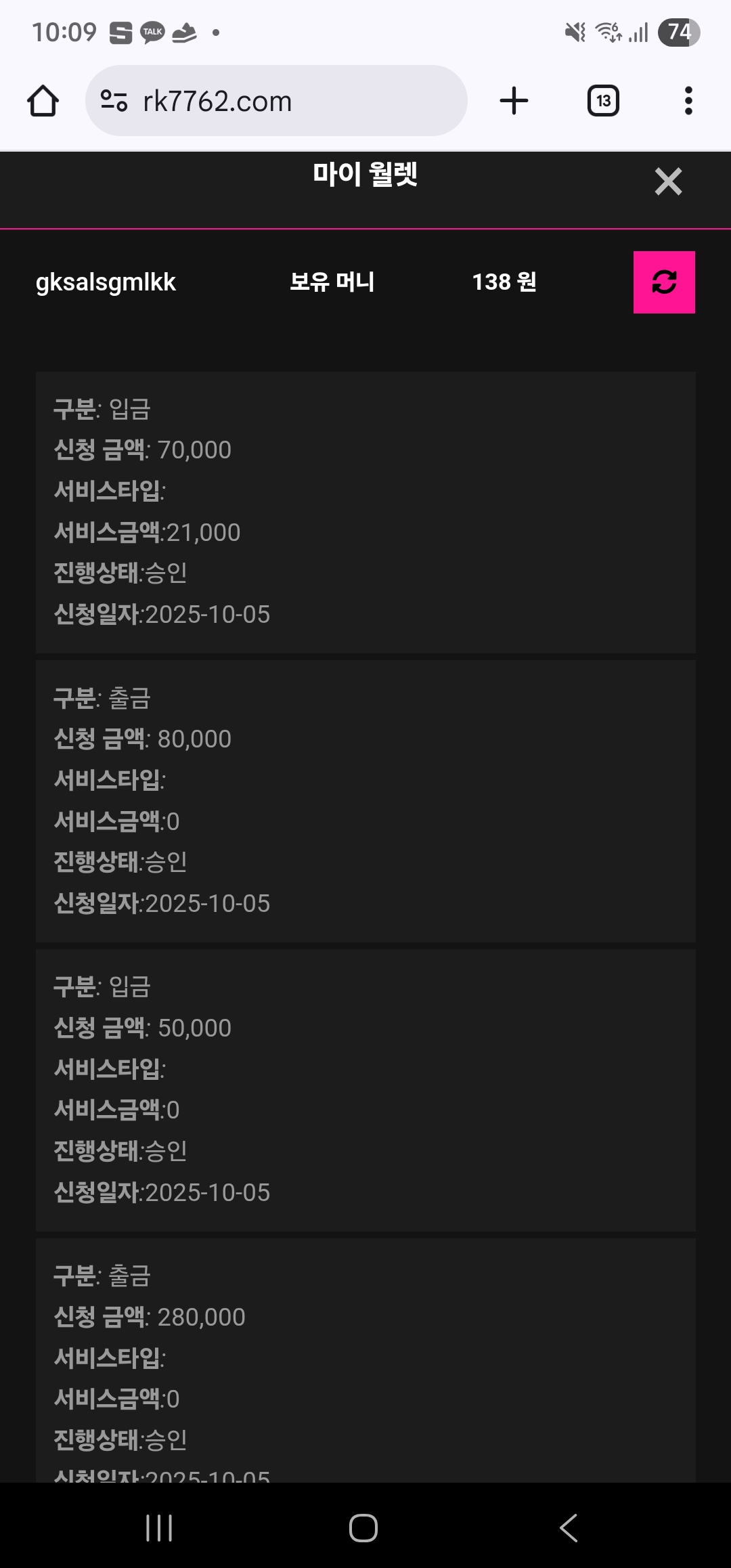The height and width of the screenshot is (1568, 731).
Task: Close the 마이 월렛 panel
Action: pyautogui.click(x=668, y=181)
